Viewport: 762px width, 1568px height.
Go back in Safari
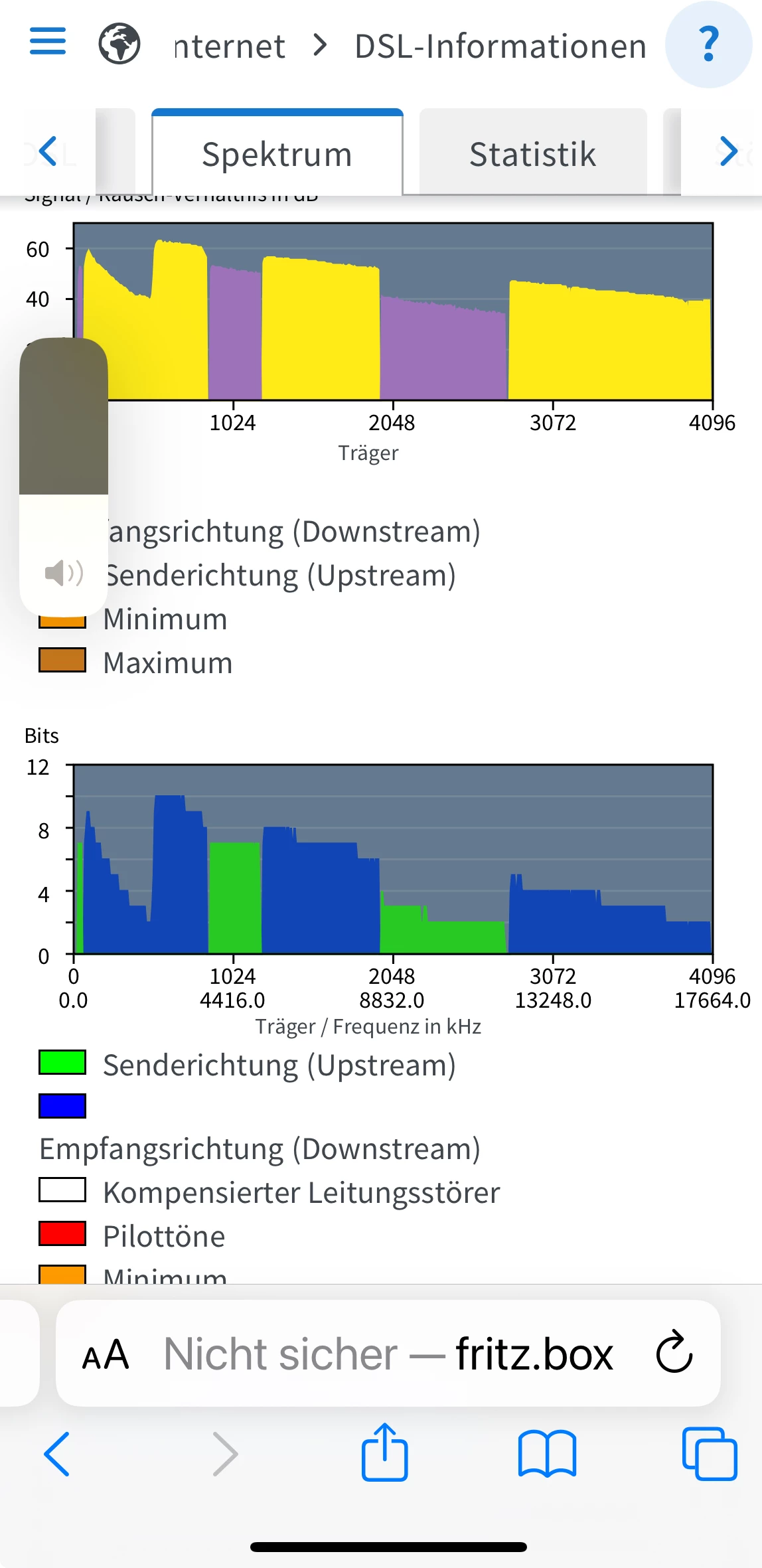57,1454
